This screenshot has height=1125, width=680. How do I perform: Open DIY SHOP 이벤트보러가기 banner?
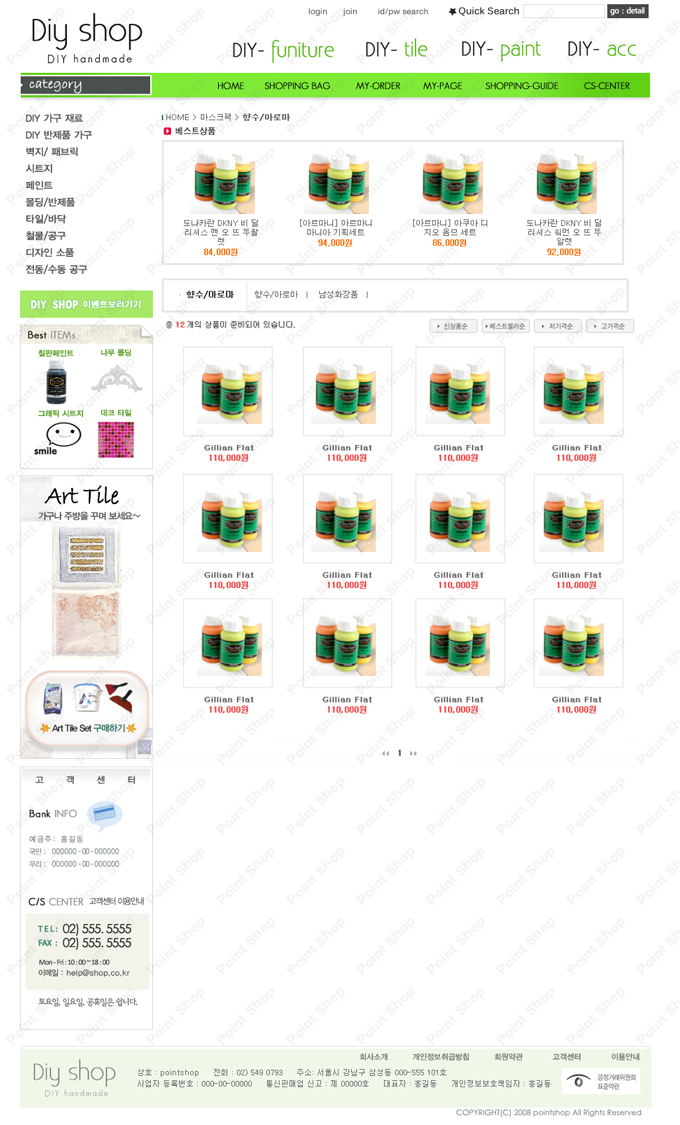86,304
